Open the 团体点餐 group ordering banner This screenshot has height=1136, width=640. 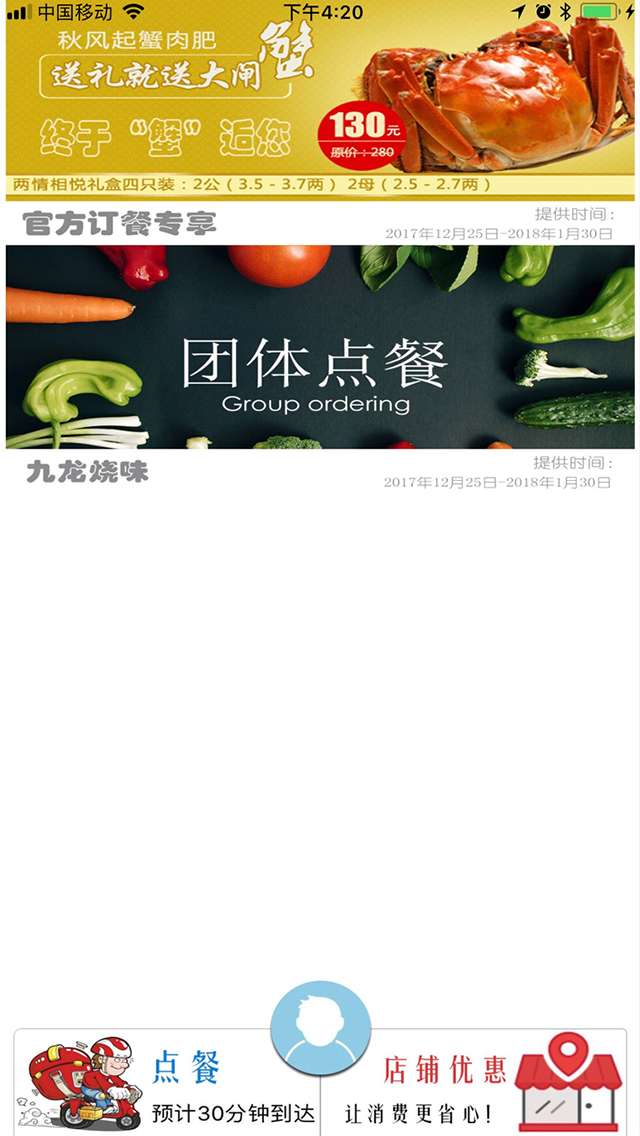tap(320, 347)
